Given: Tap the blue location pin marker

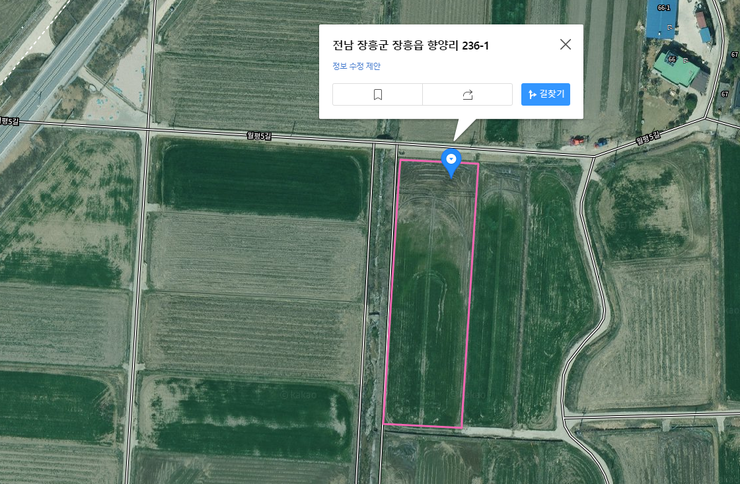Looking at the screenshot, I should pos(451,161).
